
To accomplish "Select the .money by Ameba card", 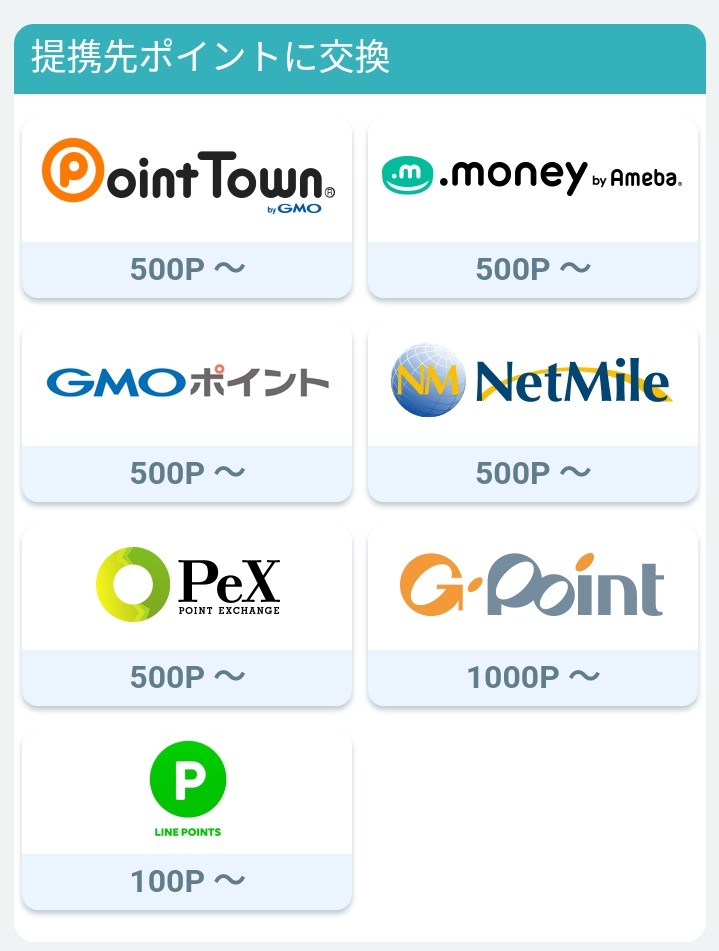I will tap(532, 207).
